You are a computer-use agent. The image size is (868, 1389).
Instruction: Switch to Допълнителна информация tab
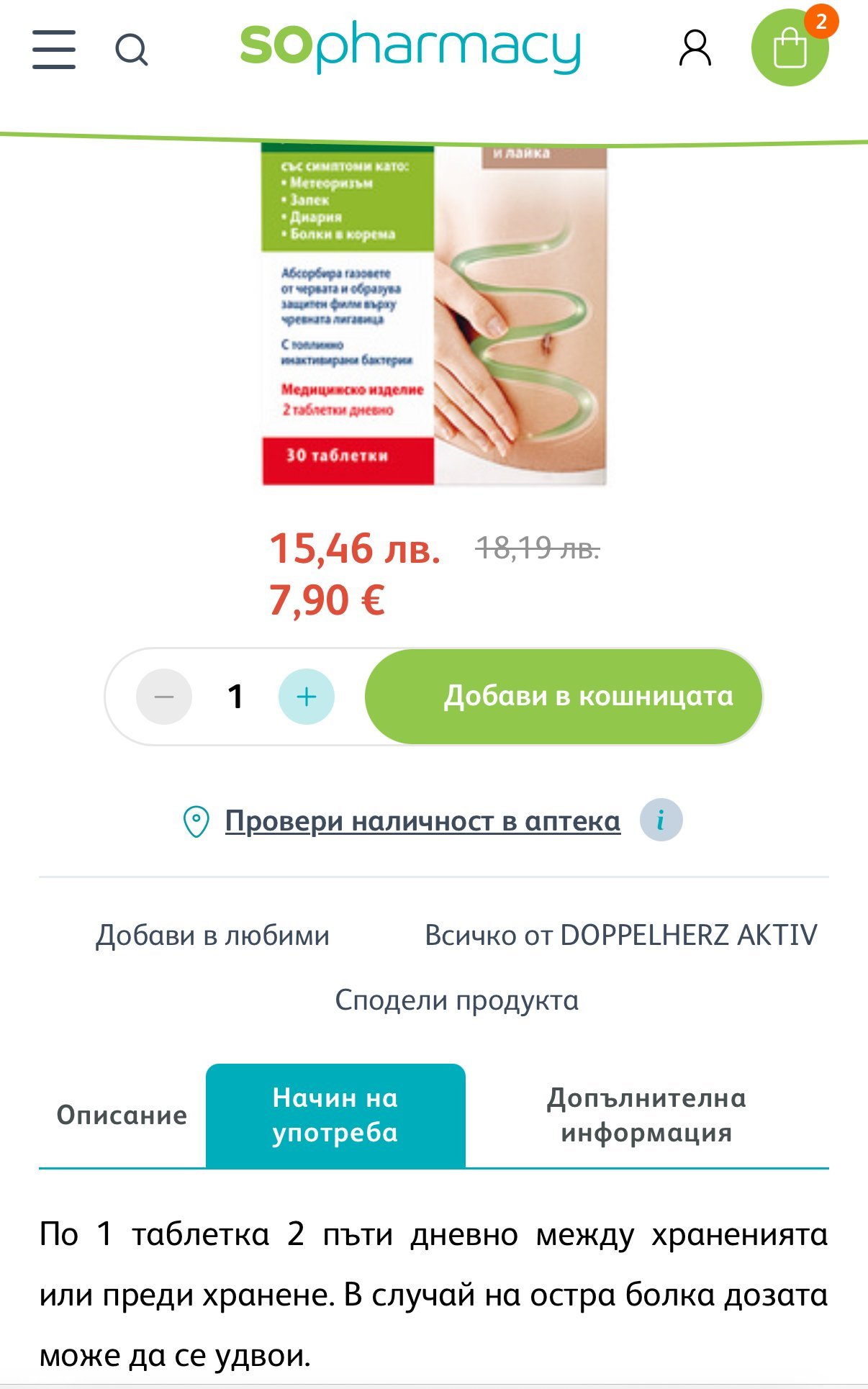(x=646, y=1115)
